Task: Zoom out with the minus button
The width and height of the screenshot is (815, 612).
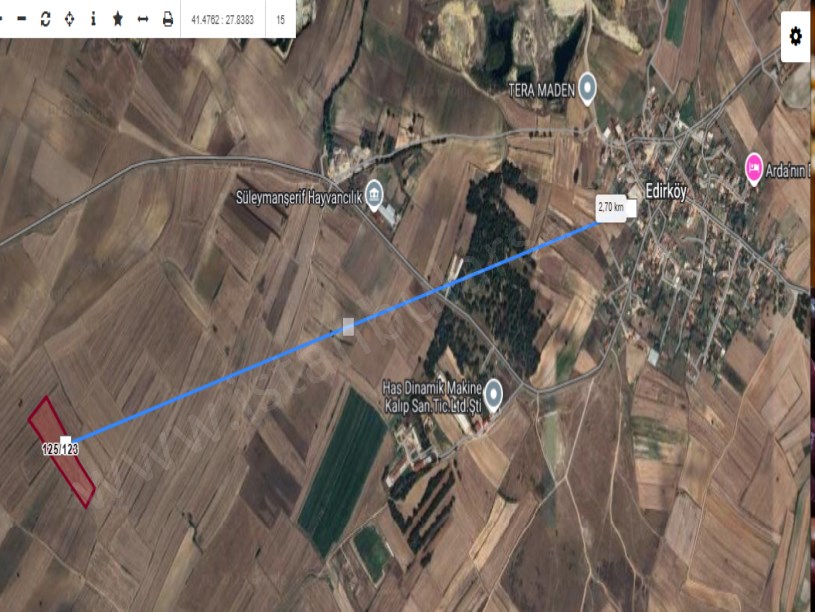Action: pos(21,19)
